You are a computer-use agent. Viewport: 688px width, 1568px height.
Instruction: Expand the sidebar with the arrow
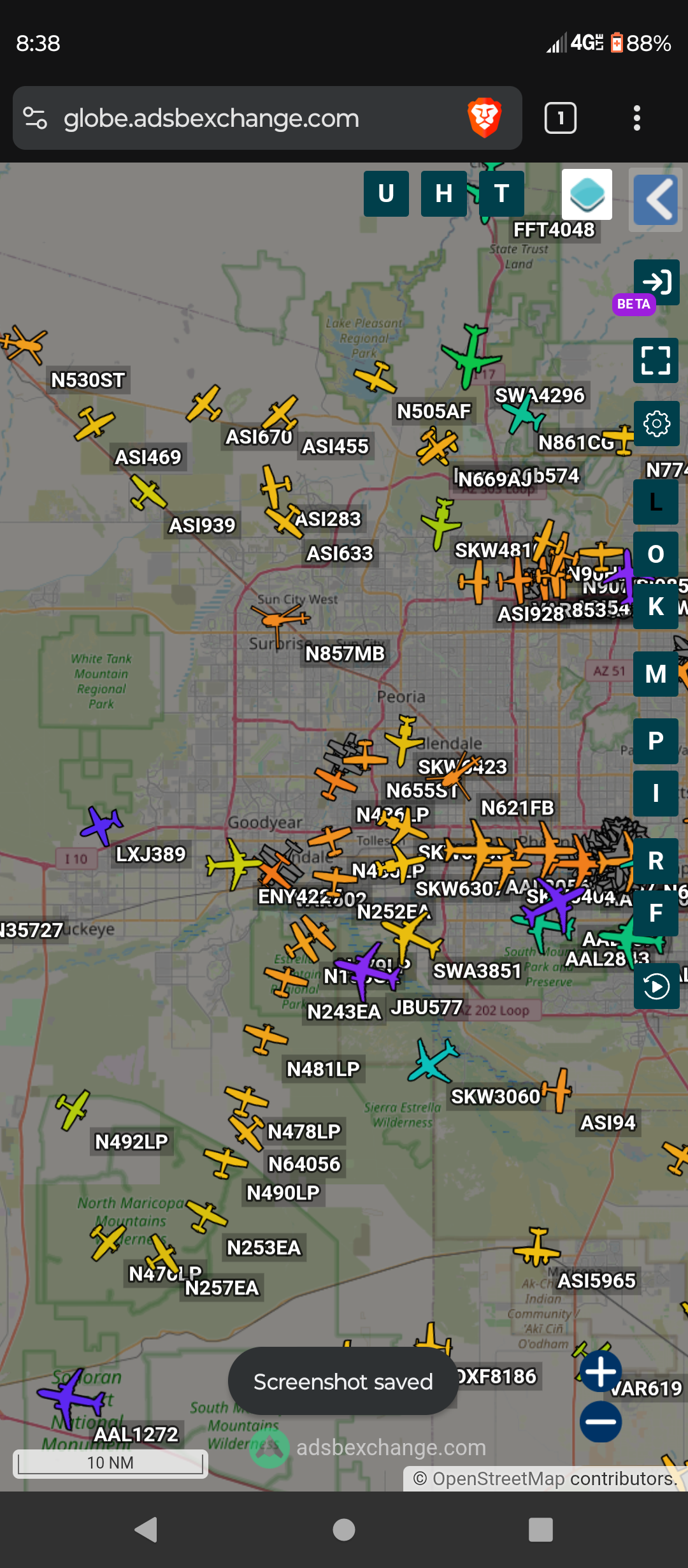[656, 200]
